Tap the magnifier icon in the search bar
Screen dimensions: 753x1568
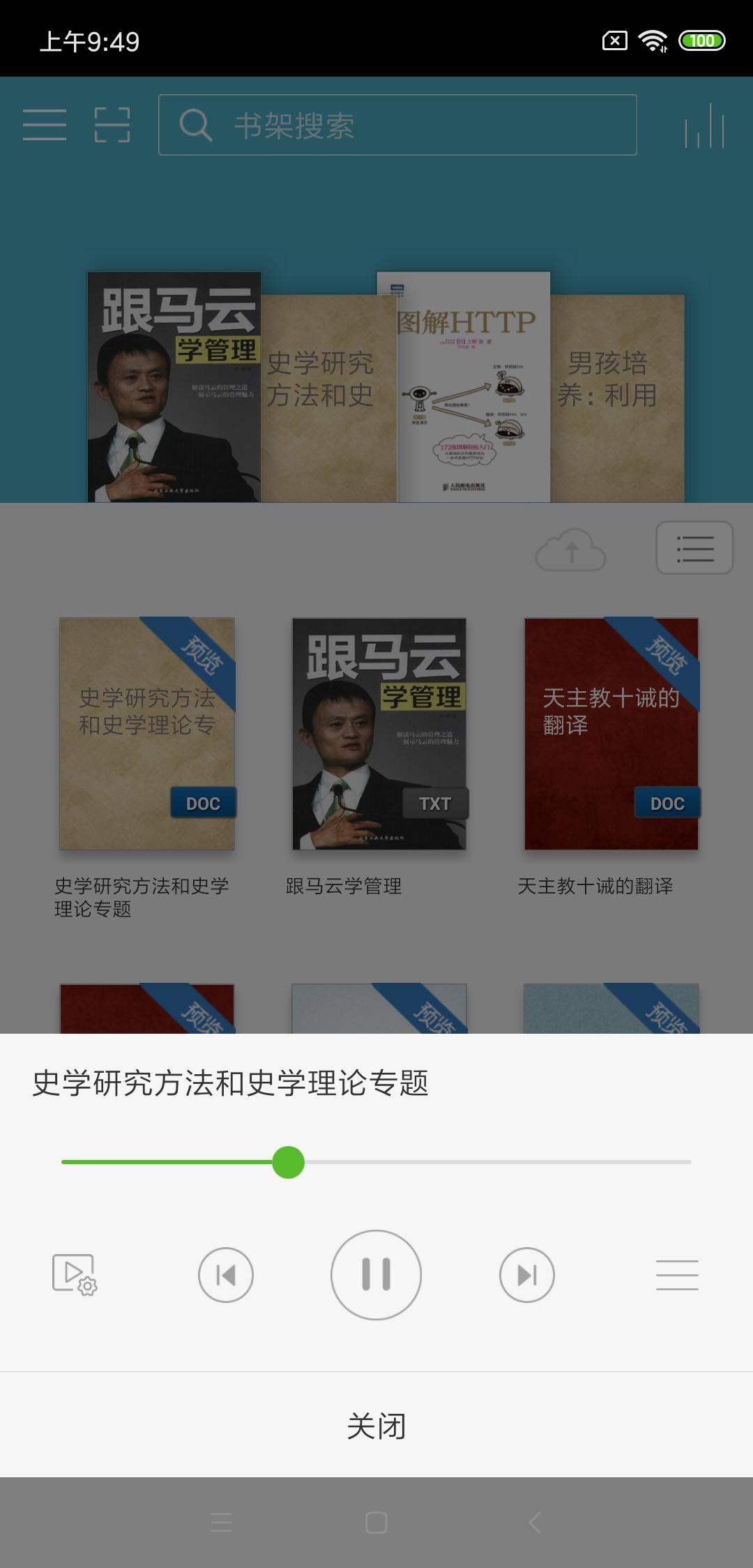(x=196, y=126)
